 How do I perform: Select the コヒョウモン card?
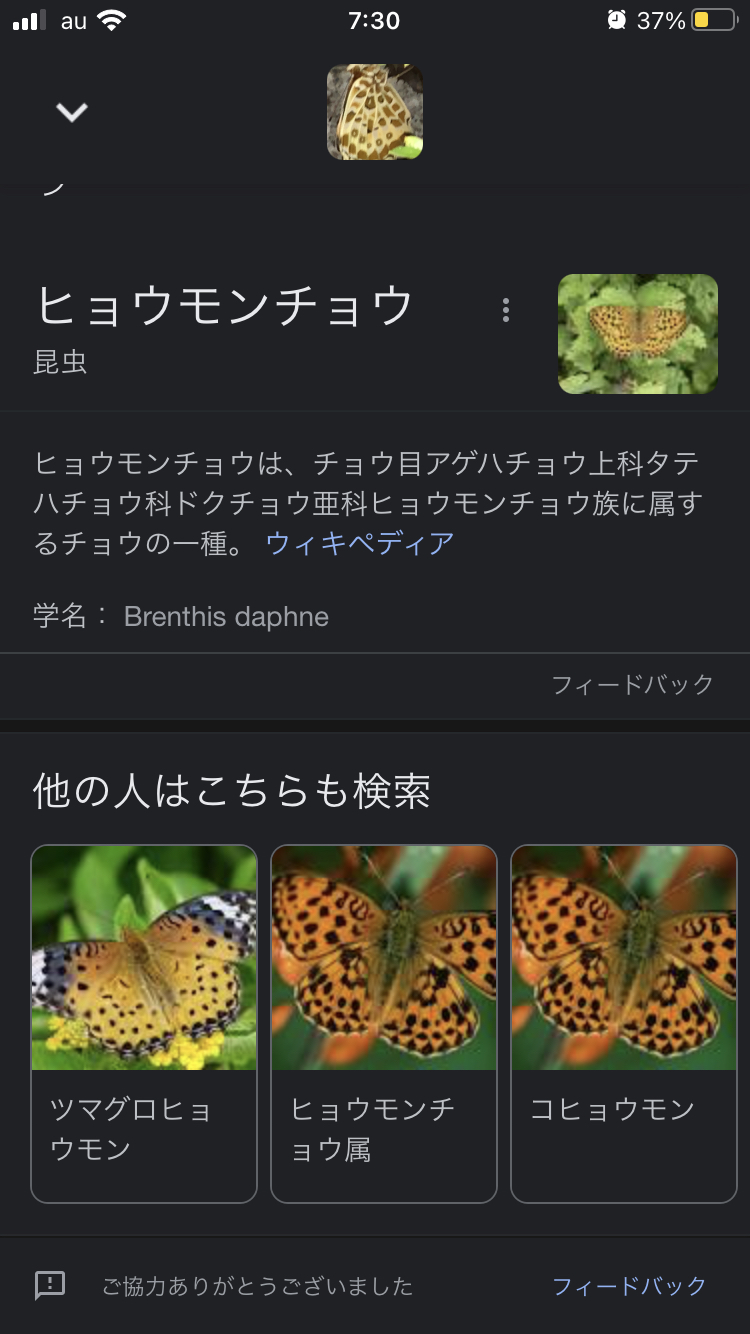pyautogui.click(x=624, y=1022)
